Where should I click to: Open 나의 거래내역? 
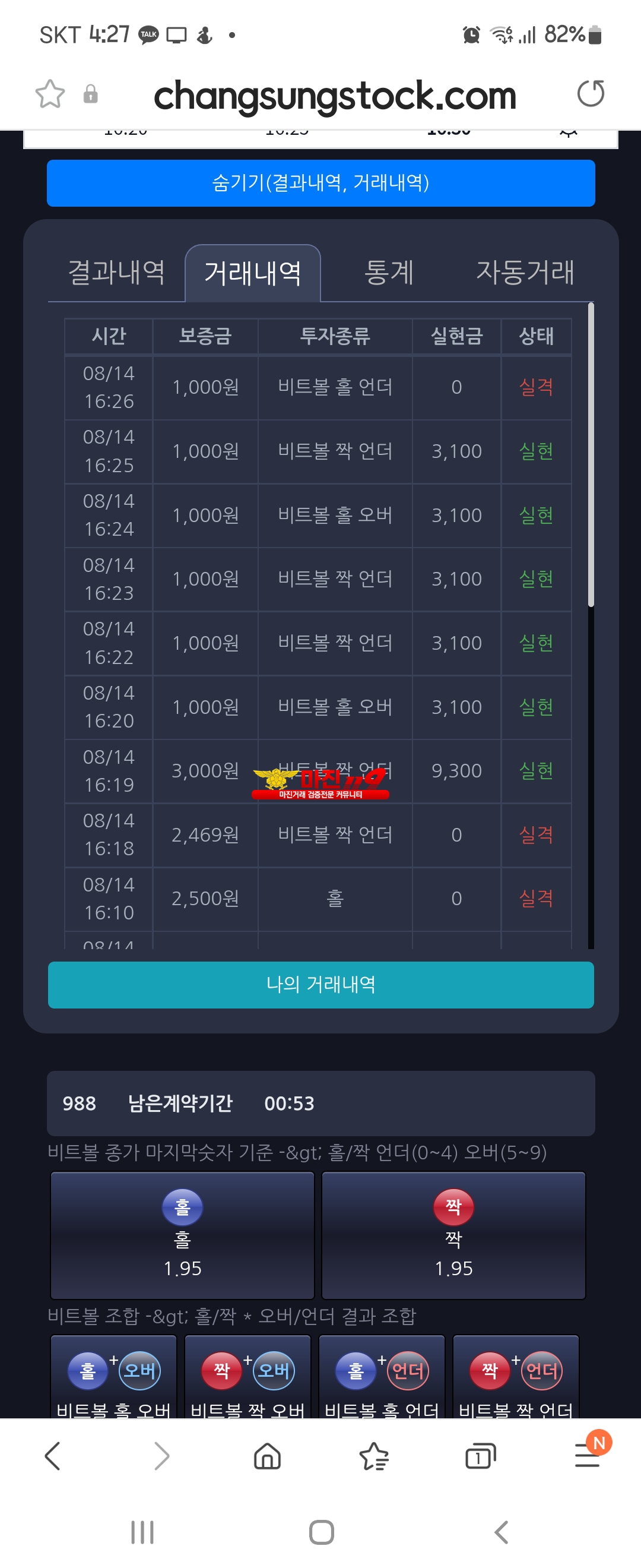click(320, 984)
